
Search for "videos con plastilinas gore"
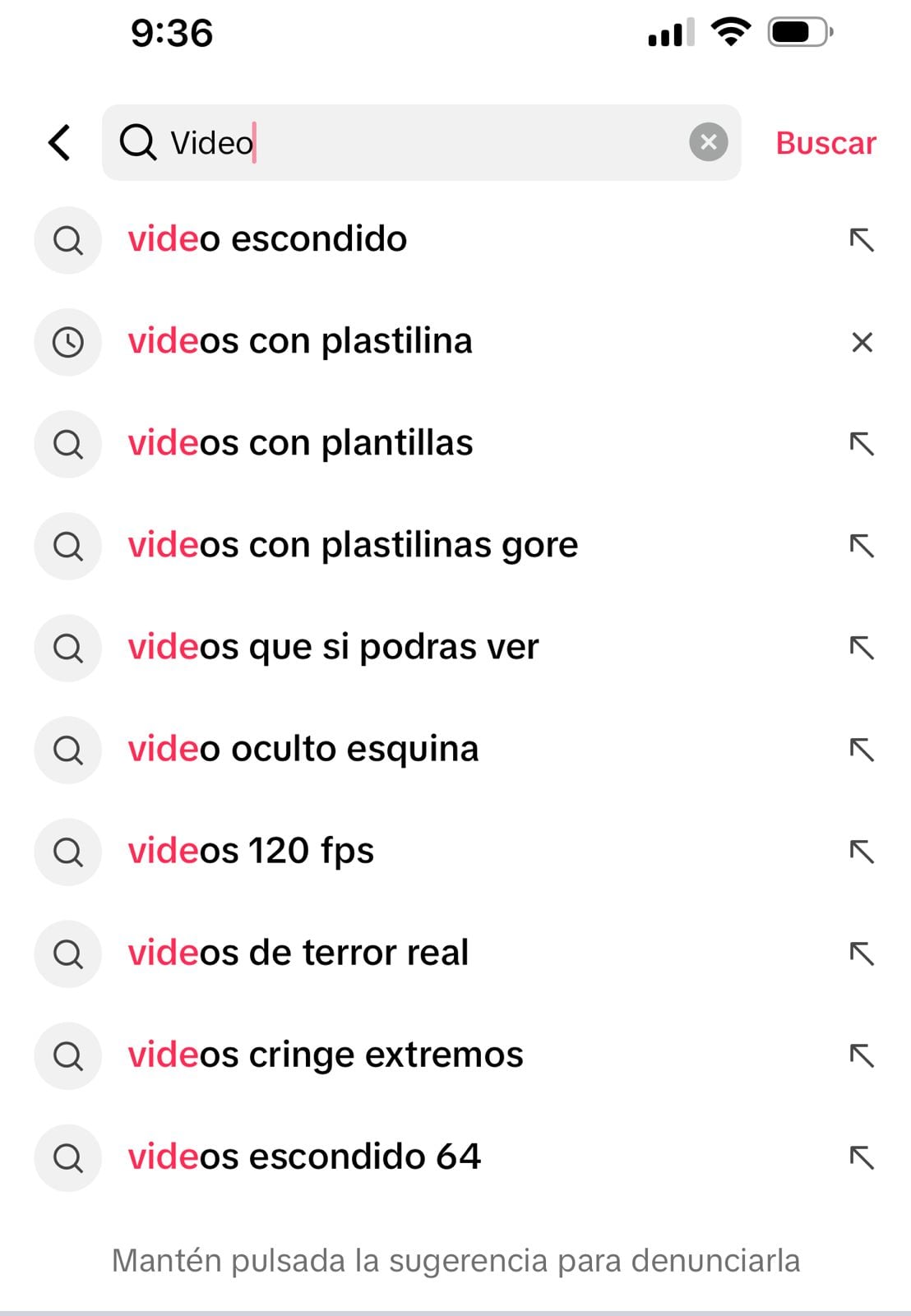pyautogui.click(x=353, y=545)
